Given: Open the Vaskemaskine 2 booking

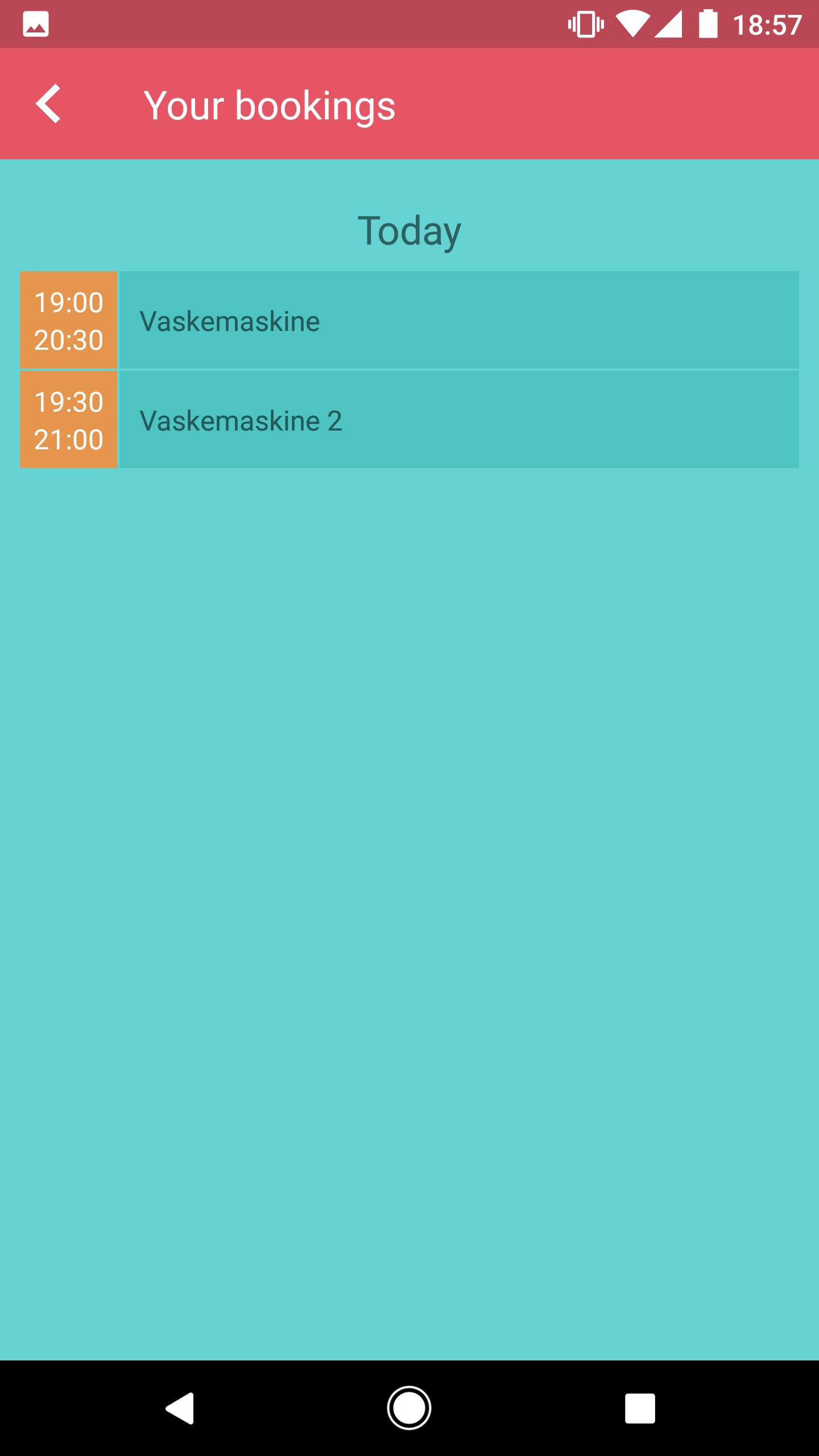Looking at the screenshot, I should coord(409,420).
